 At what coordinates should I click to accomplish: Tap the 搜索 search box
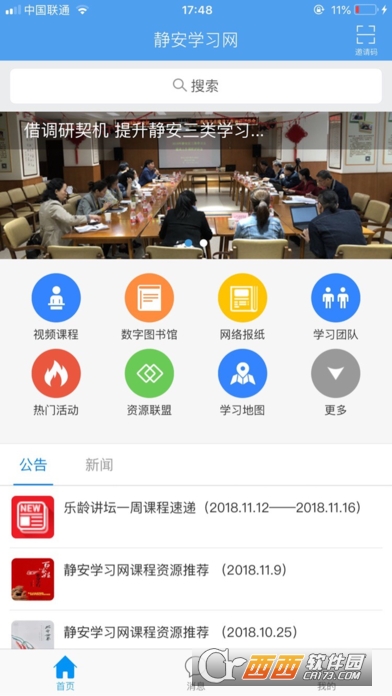pyautogui.click(x=196, y=86)
